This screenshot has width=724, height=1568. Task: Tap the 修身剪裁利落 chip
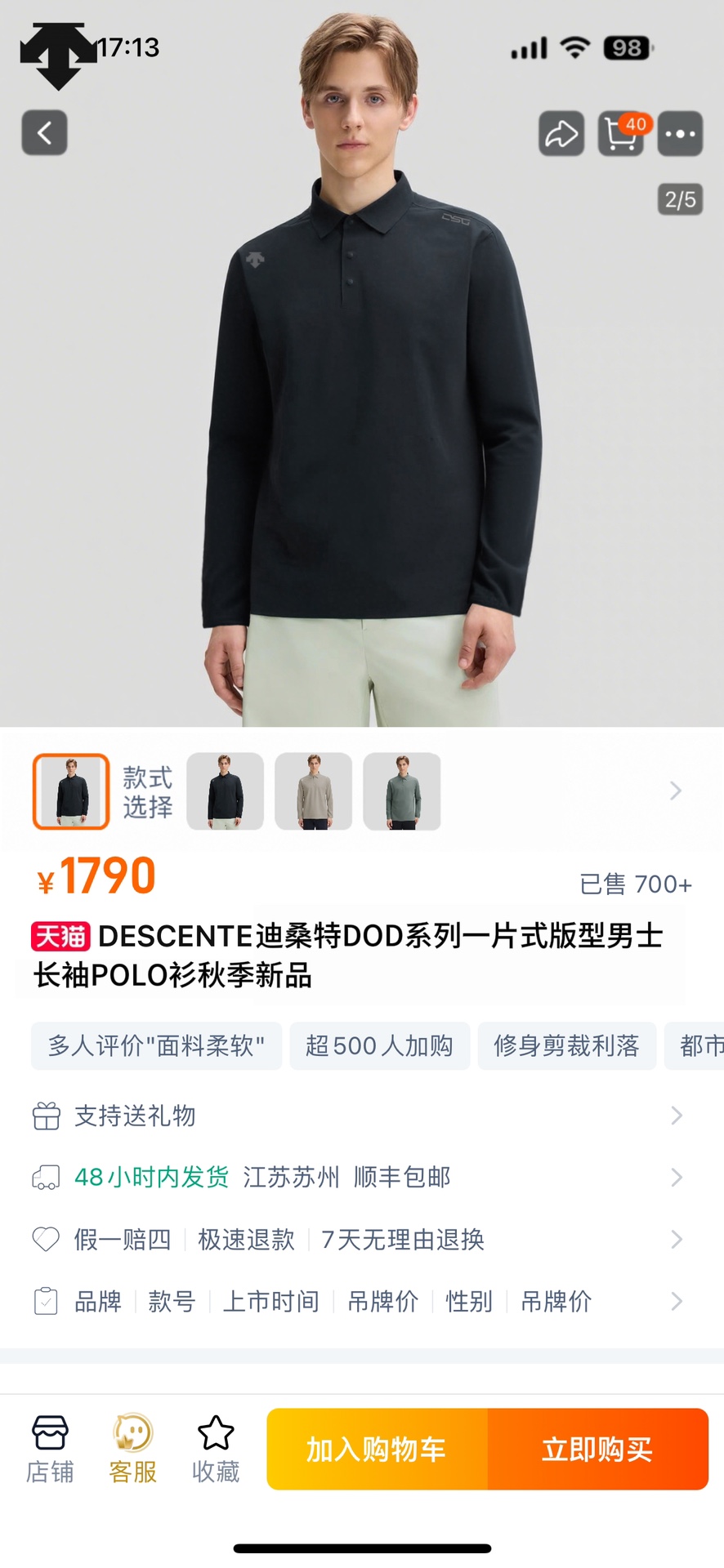(x=566, y=1045)
